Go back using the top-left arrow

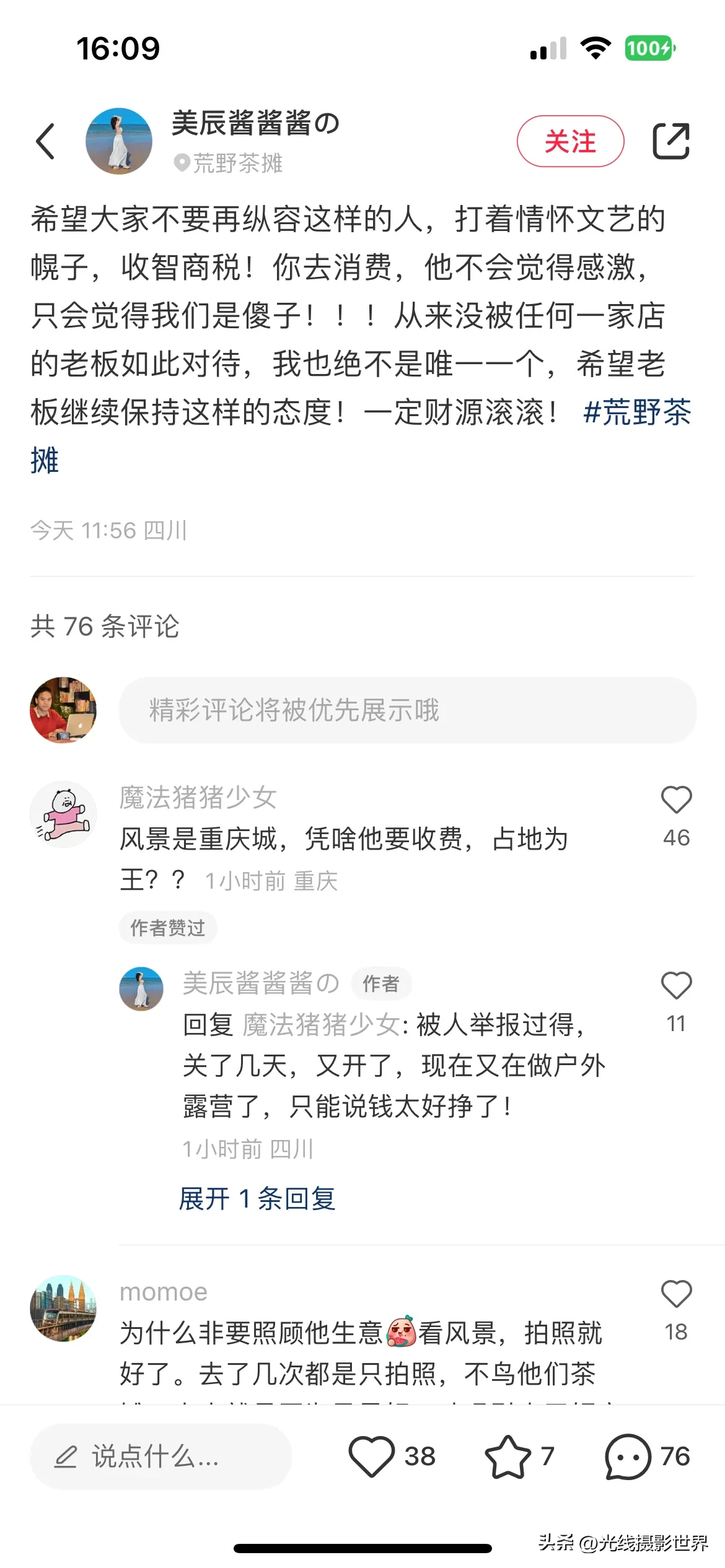[x=46, y=141]
